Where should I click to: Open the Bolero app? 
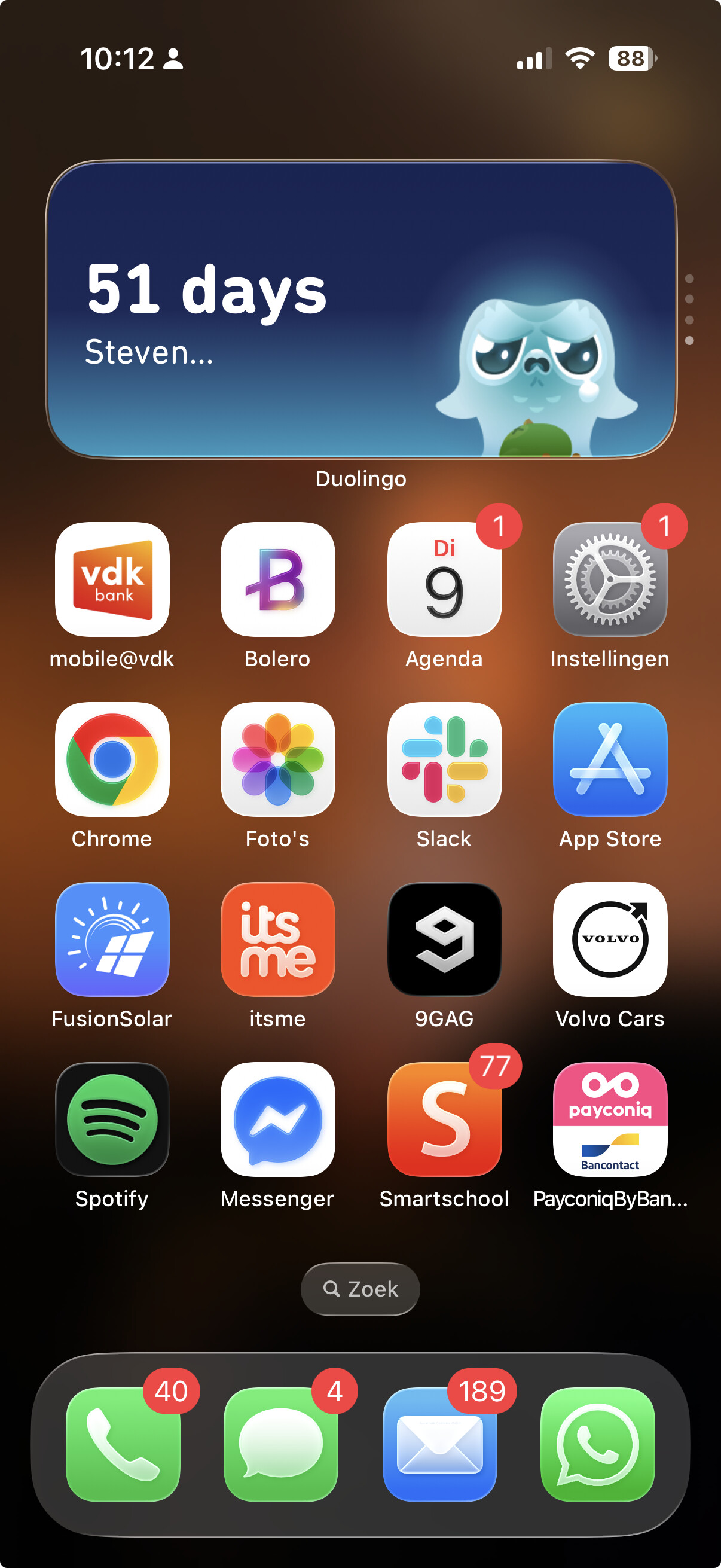(x=277, y=579)
